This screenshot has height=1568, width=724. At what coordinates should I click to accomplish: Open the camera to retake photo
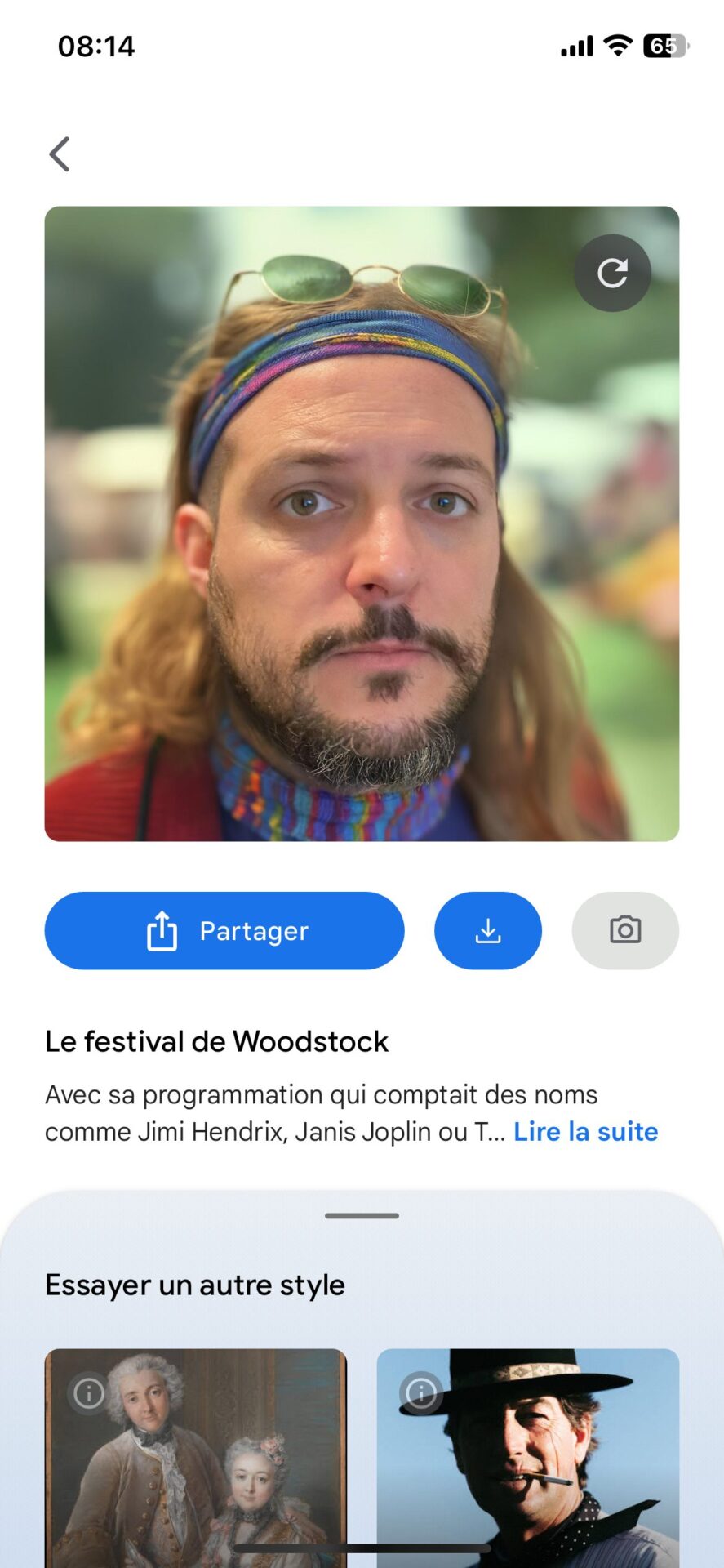pyautogui.click(x=625, y=930)
